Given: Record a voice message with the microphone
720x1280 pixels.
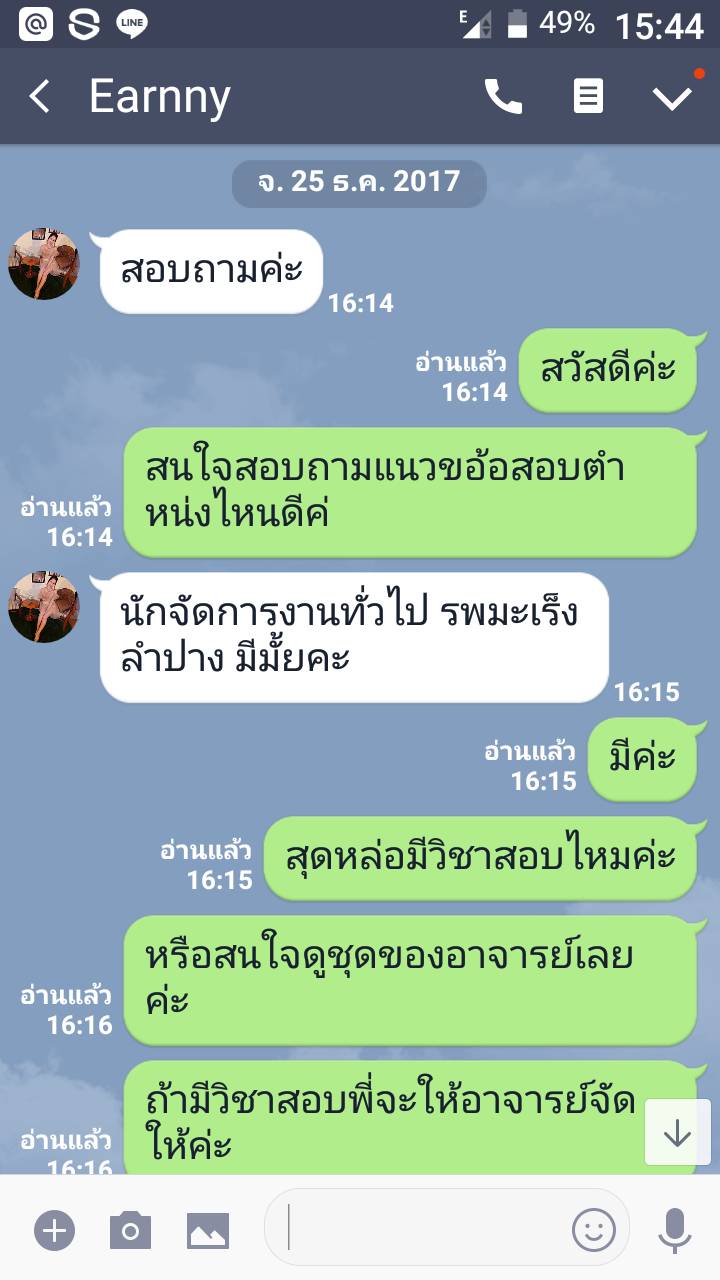Looking at the screenshot, I should [675, 1229].
